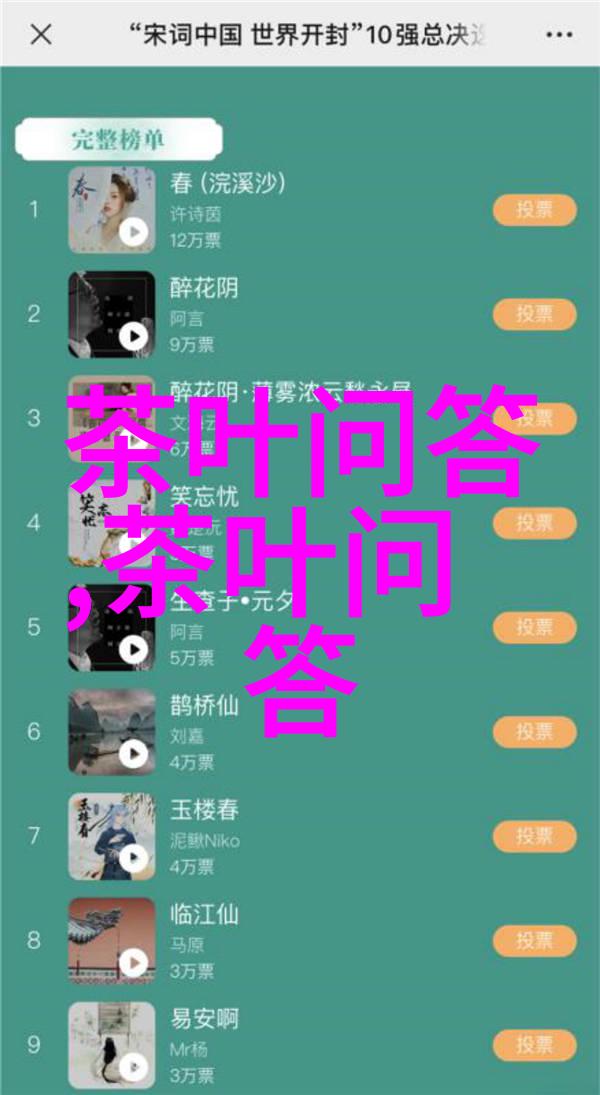Play the song 易安啊
The height and width of the screenshot is (1095, 600).
coord(133,1067)
